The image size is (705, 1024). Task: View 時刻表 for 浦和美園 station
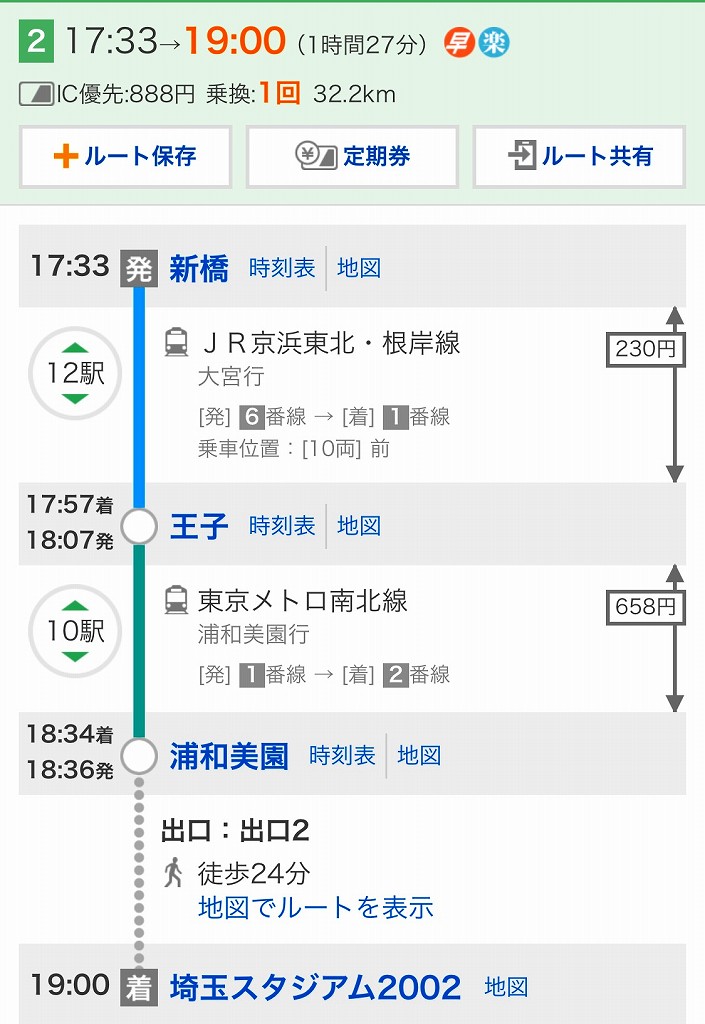(x=342, y=756)
